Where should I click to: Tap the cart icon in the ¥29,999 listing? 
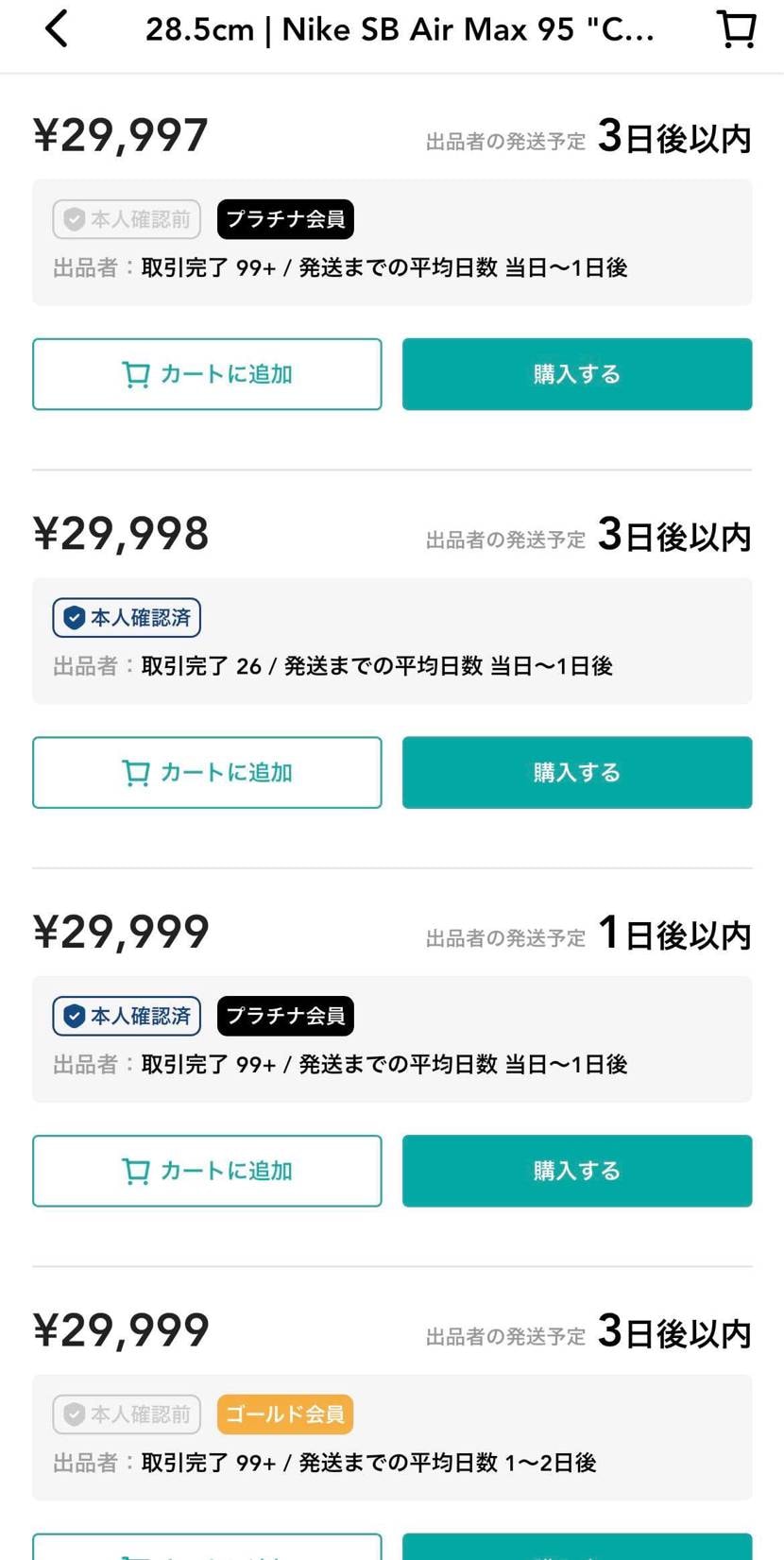click(138, 1171)
